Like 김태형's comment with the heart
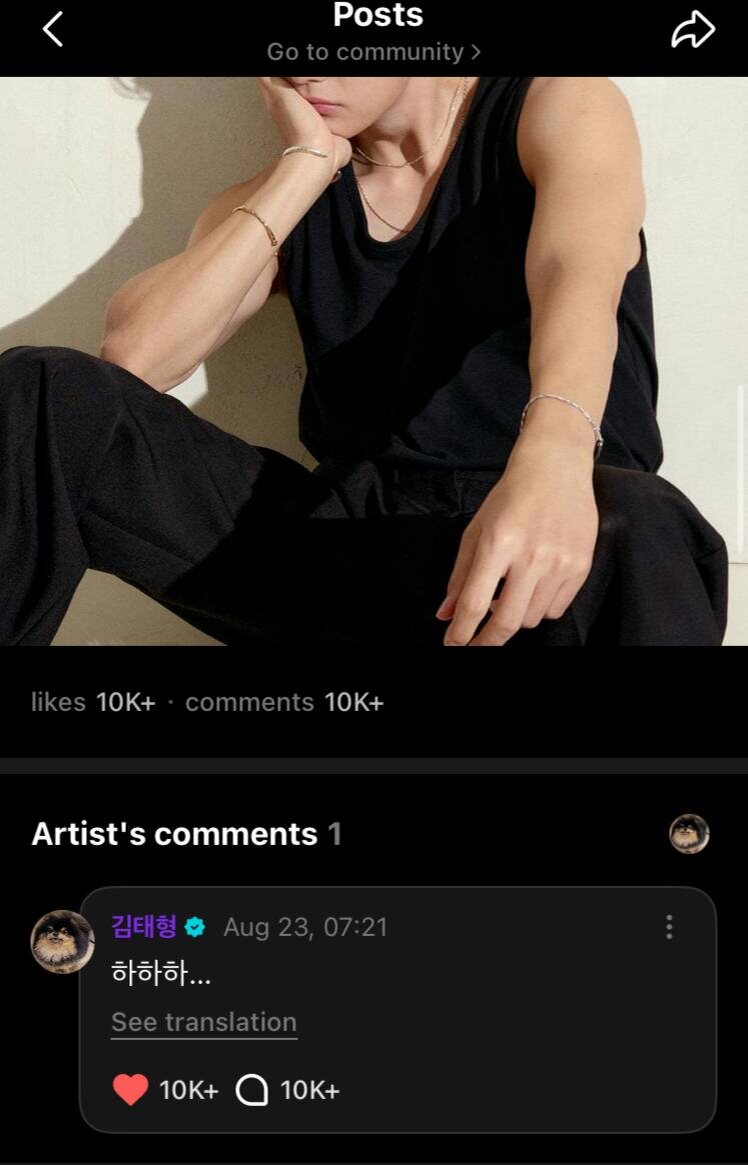748x1165 pixels. pyautogui.click(x=131, y=1090)
